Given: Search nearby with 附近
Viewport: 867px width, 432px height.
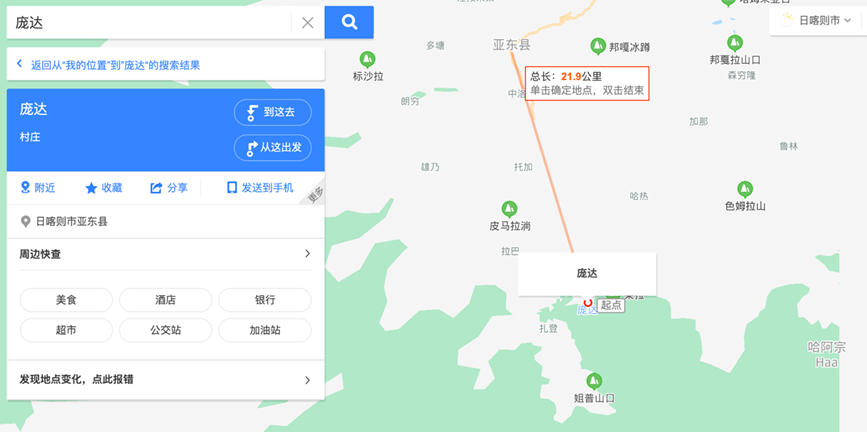Looking at the screenshot, I should (x=38, y=188).
